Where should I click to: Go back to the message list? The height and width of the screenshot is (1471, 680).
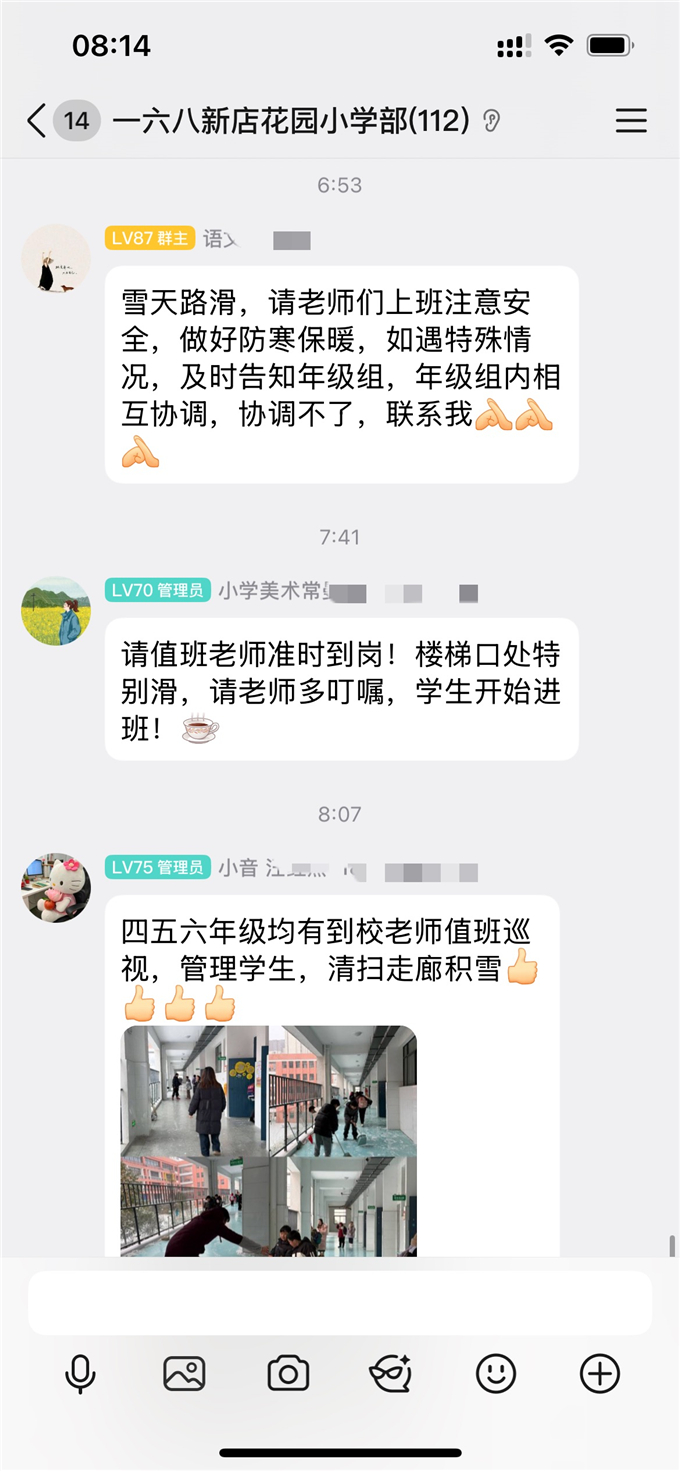37,122
